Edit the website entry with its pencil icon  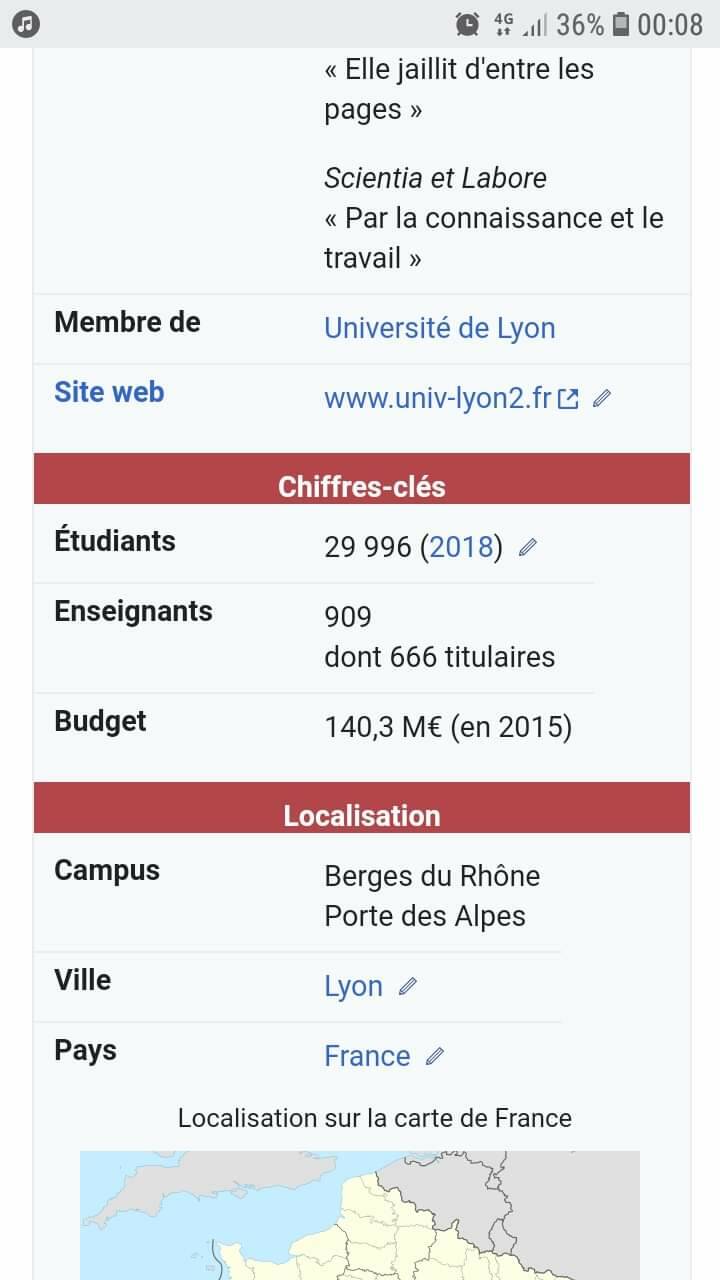(x=601, y=398)
